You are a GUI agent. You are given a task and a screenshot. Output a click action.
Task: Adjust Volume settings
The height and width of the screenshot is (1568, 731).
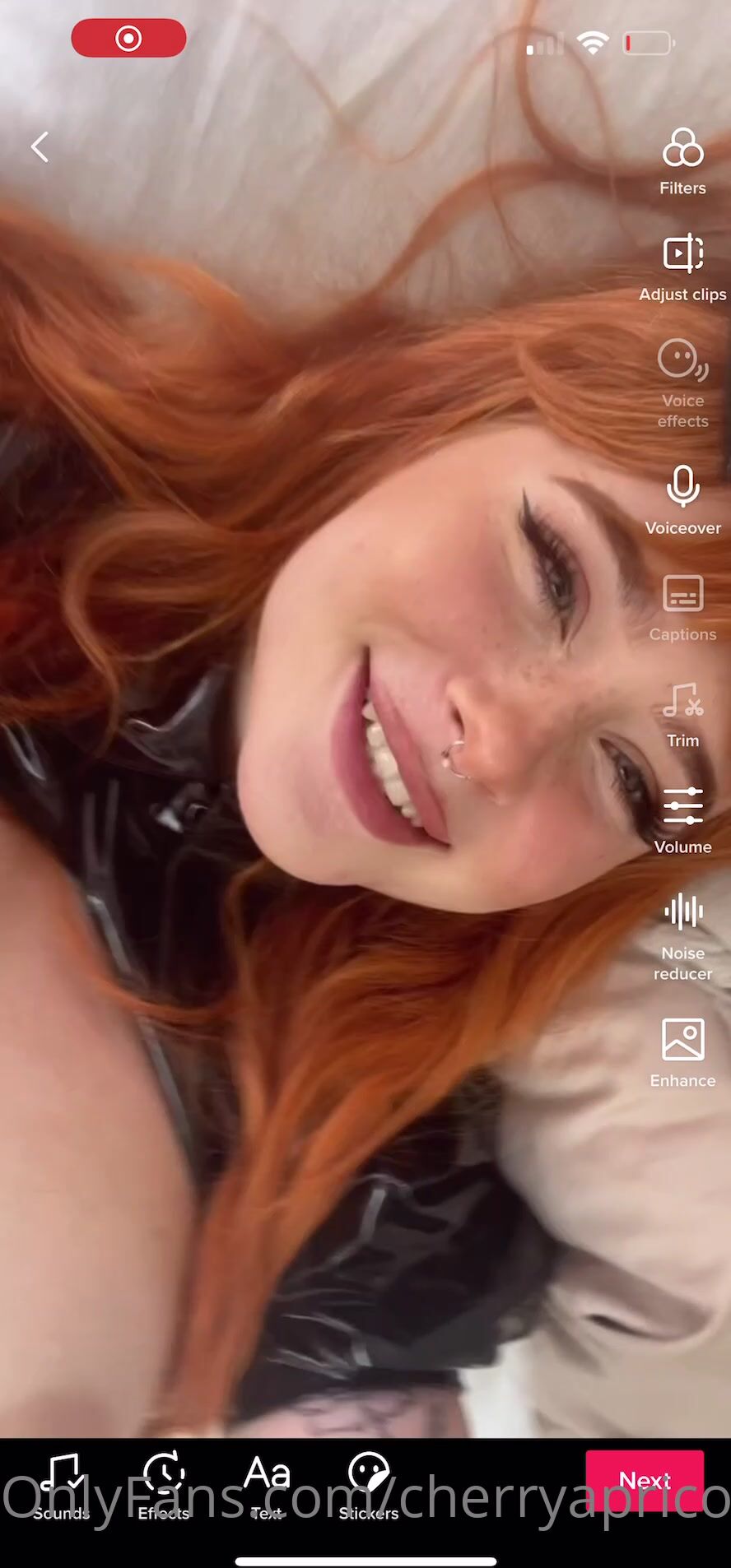click(x=682, y=819)
